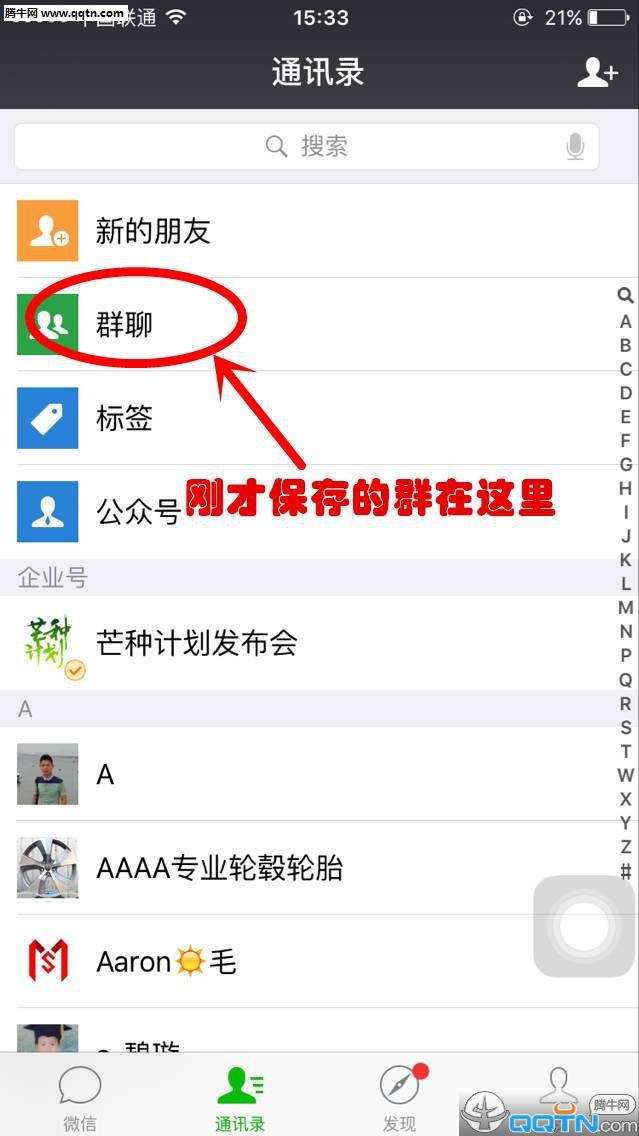The width and height of the screenshot is (639, 1136).
Task: Jump to letter M in the index
Action: 626,608
